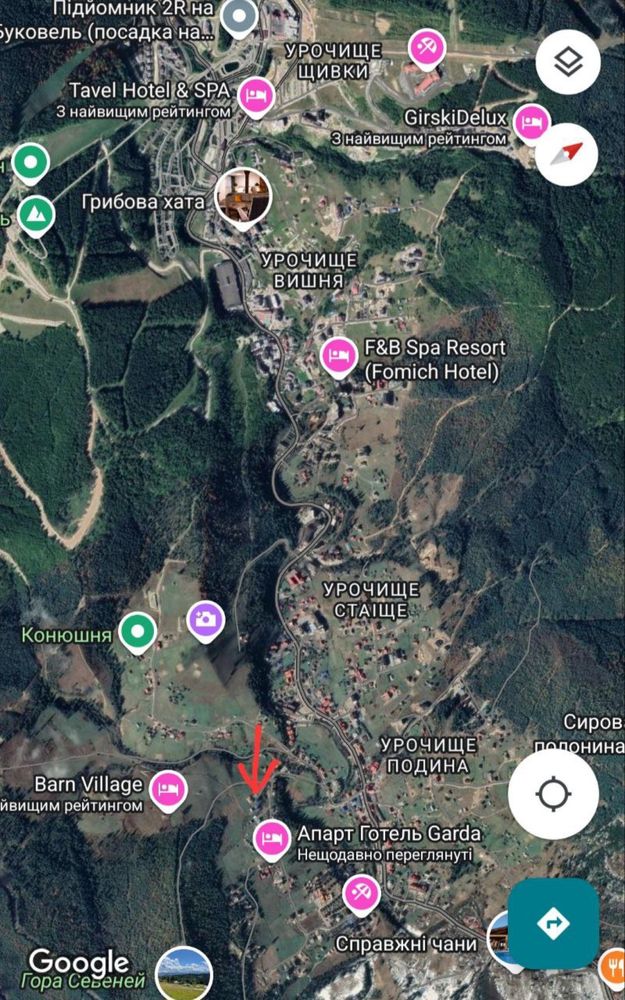Select Barn Village hotel pin

pos(168,791)
